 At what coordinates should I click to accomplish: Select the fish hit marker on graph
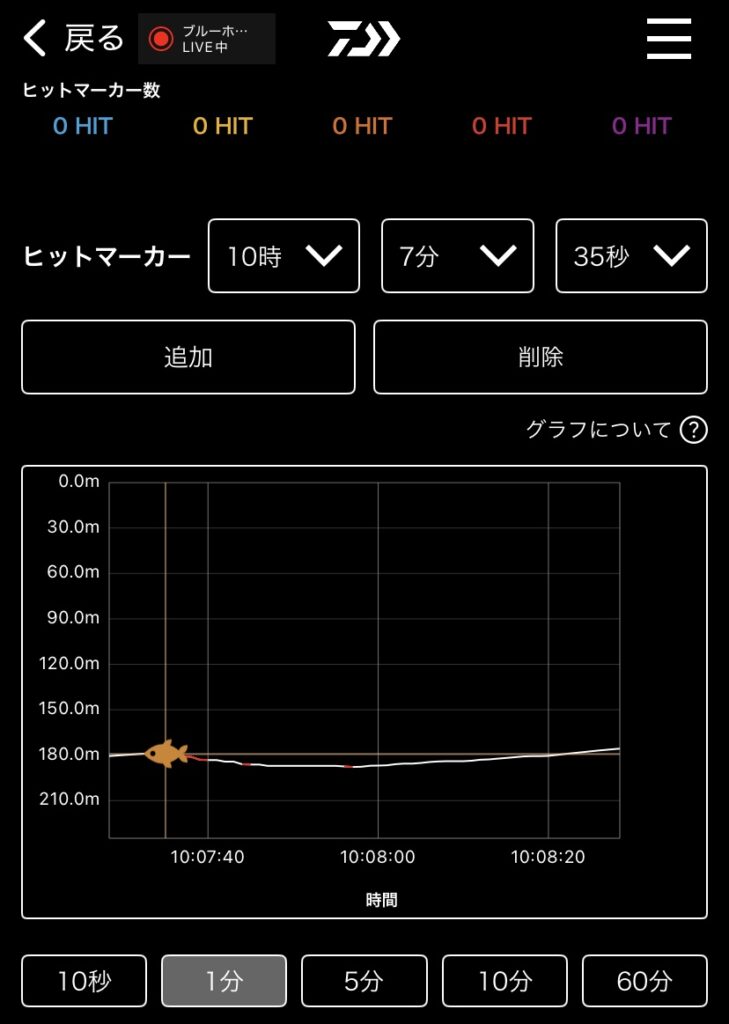[x=166, y=753]
